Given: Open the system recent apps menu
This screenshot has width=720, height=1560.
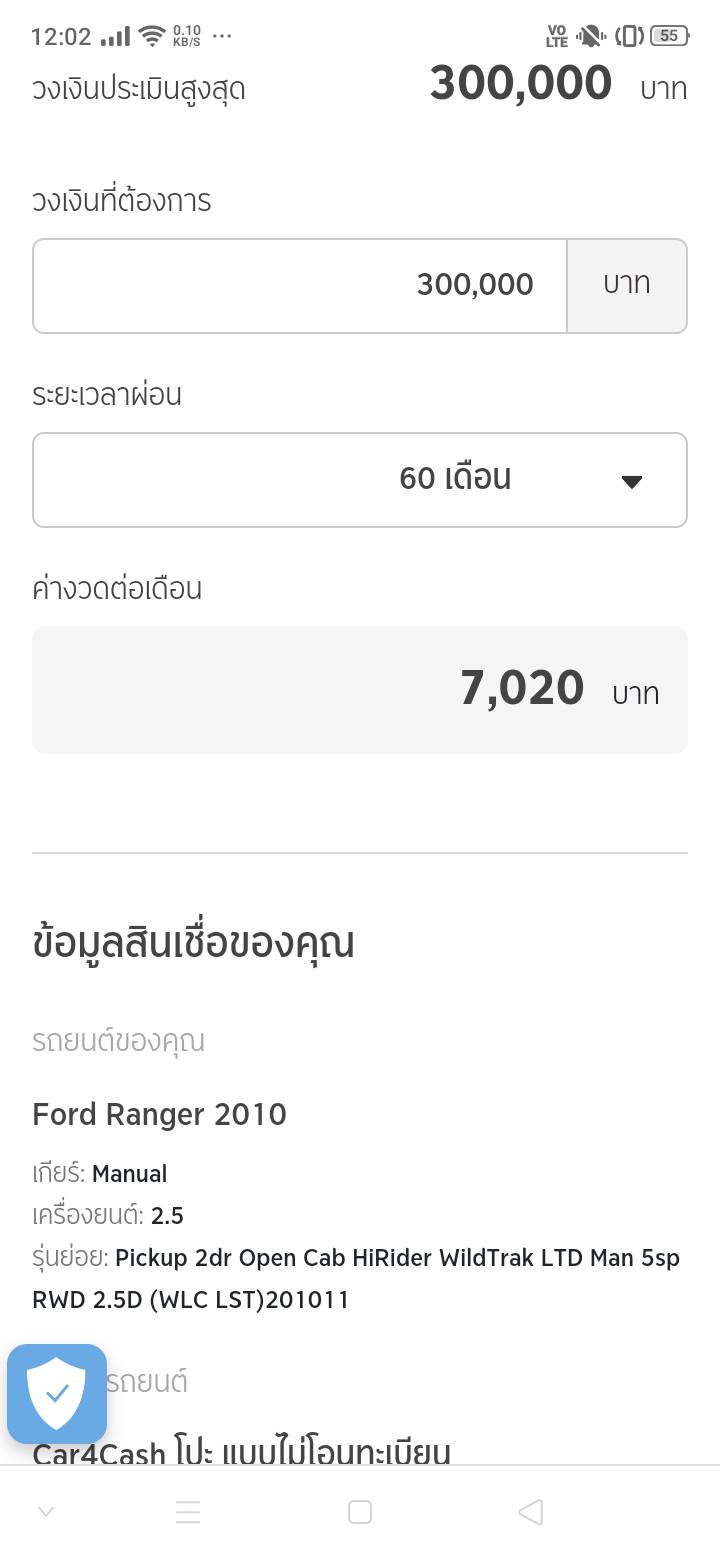Looking at the screenshot, I should click(188, 1512).
